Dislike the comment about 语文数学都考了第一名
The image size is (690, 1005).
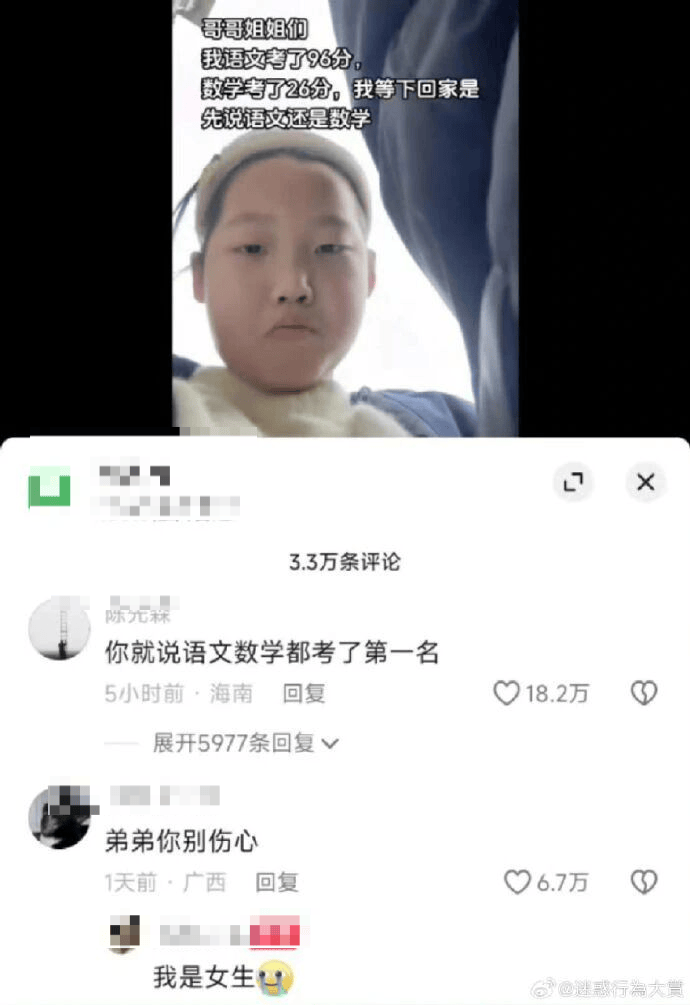[x=644, y=693]
